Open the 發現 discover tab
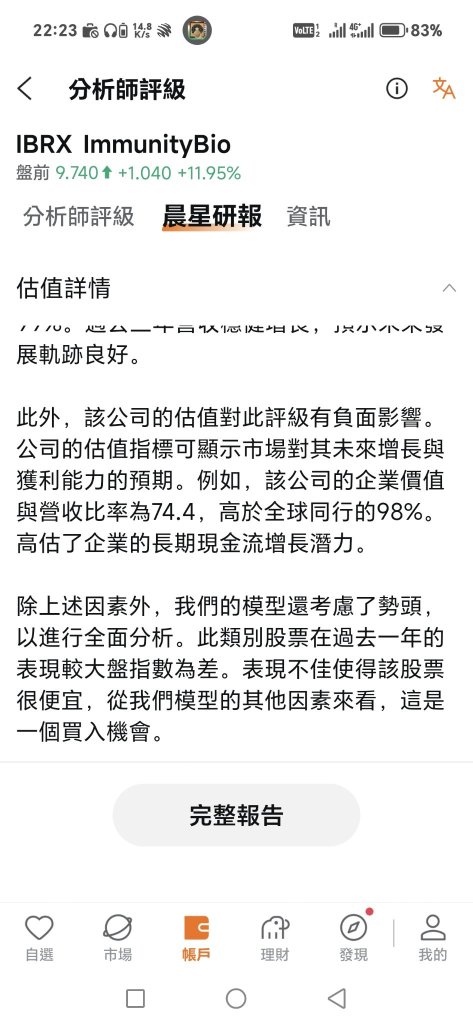 353,938
